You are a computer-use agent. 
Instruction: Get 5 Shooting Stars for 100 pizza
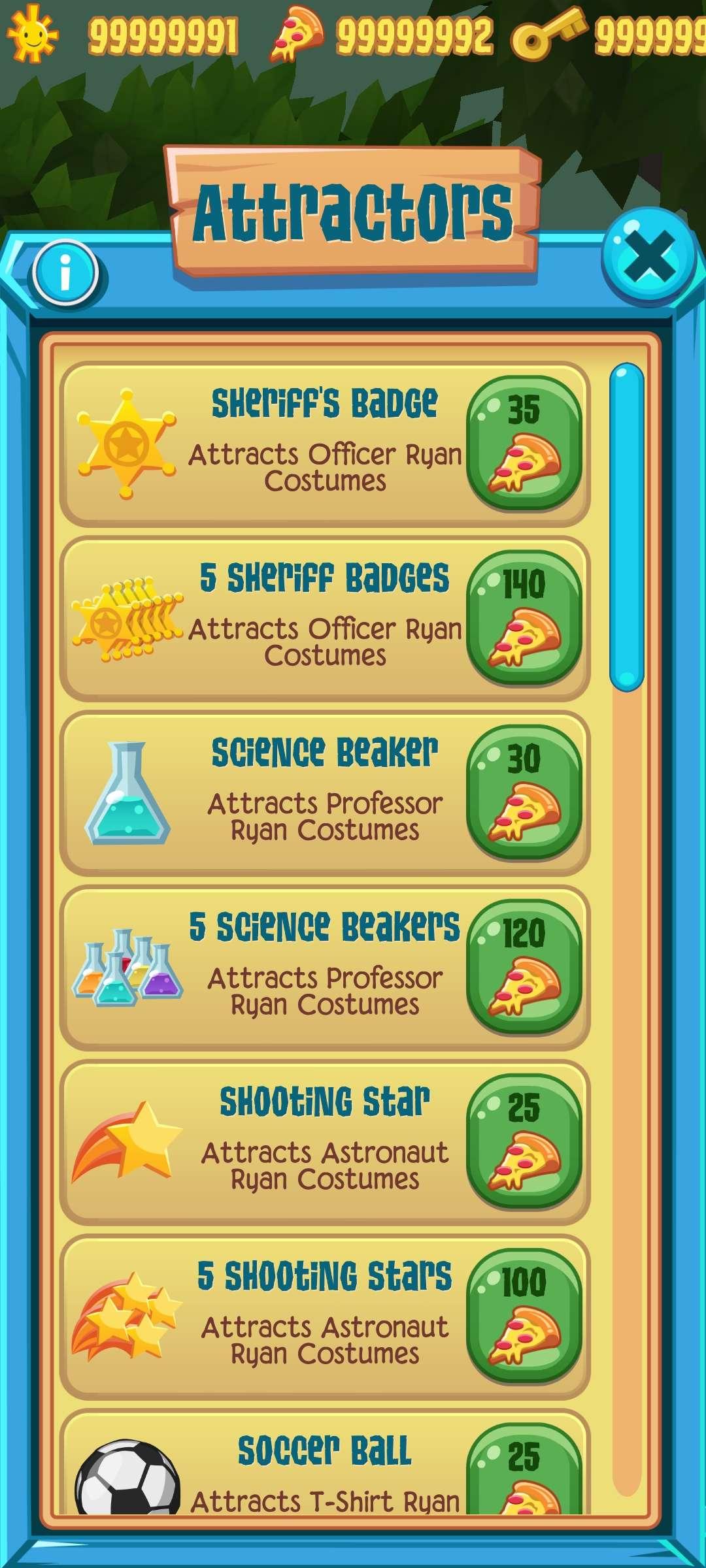point(524,1316)
